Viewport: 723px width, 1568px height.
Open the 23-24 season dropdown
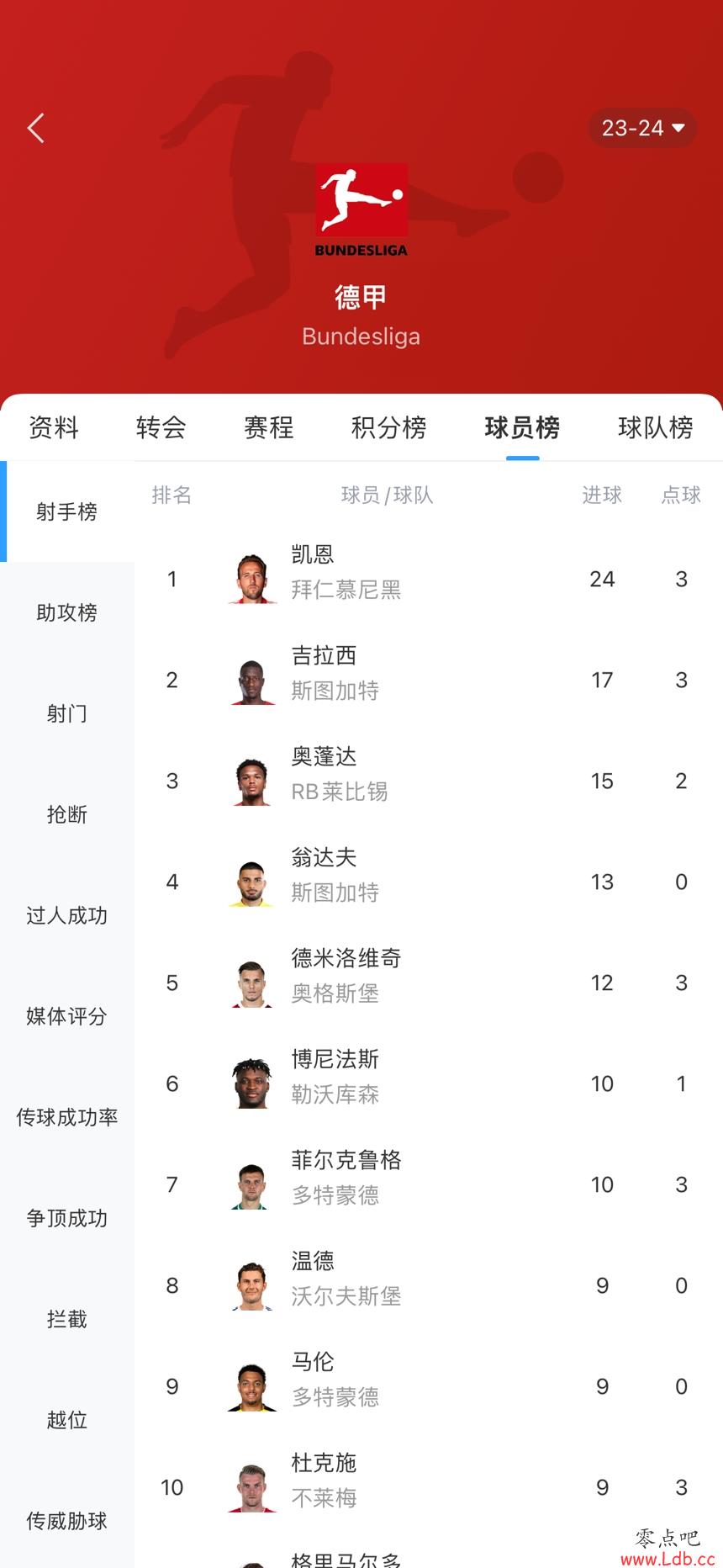point(642,128)
